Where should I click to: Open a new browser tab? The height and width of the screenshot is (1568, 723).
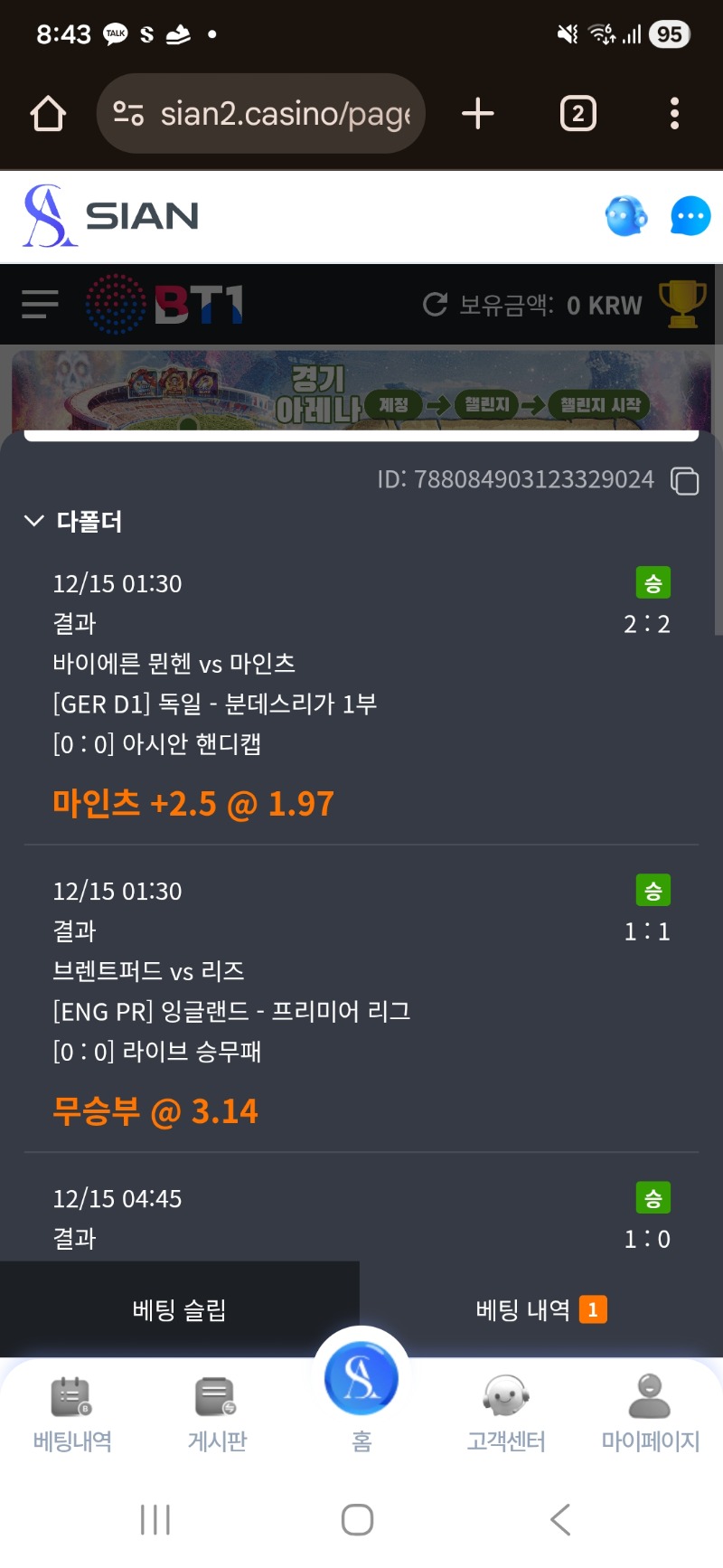pos(477,114)
